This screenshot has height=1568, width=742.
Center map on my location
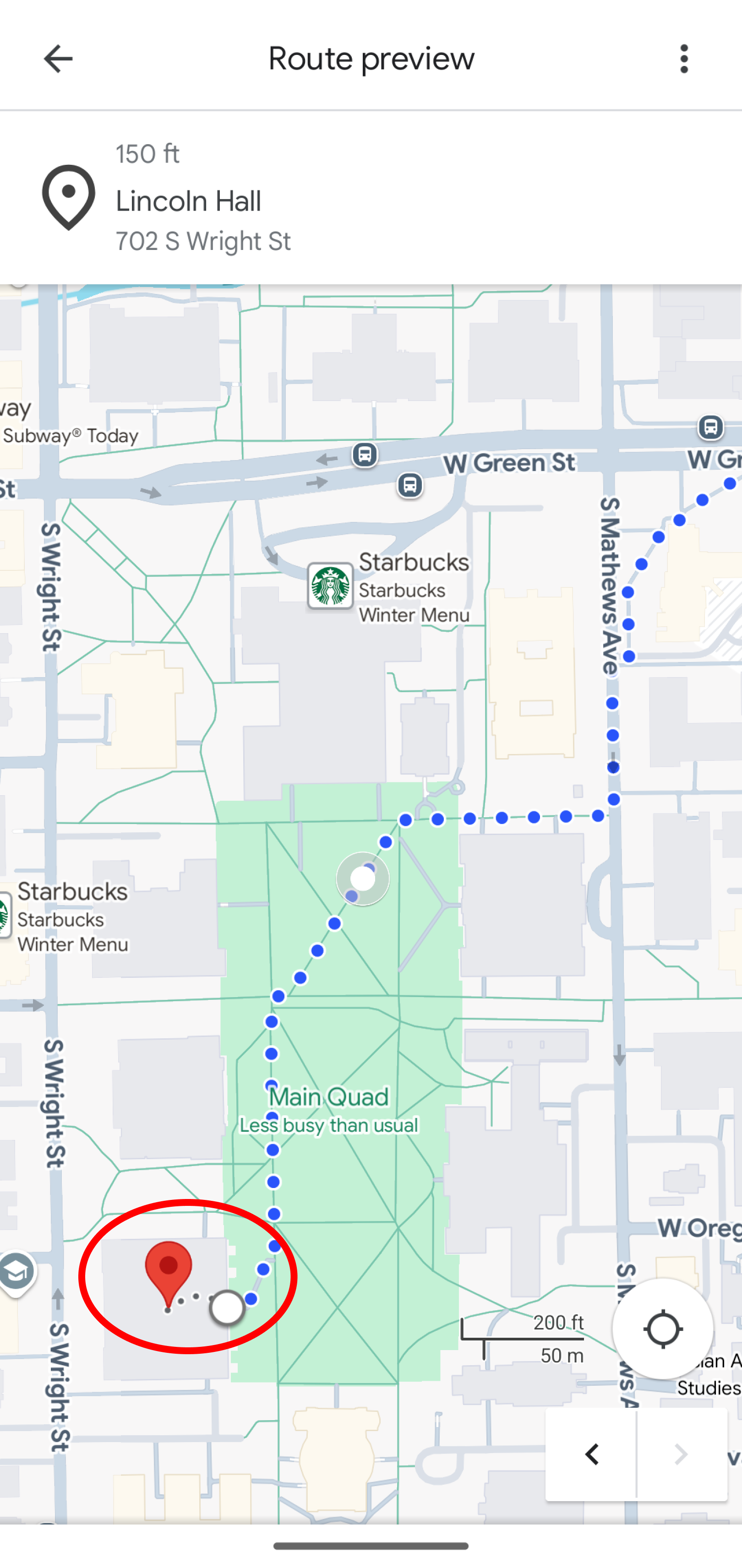pos(662,1328)
